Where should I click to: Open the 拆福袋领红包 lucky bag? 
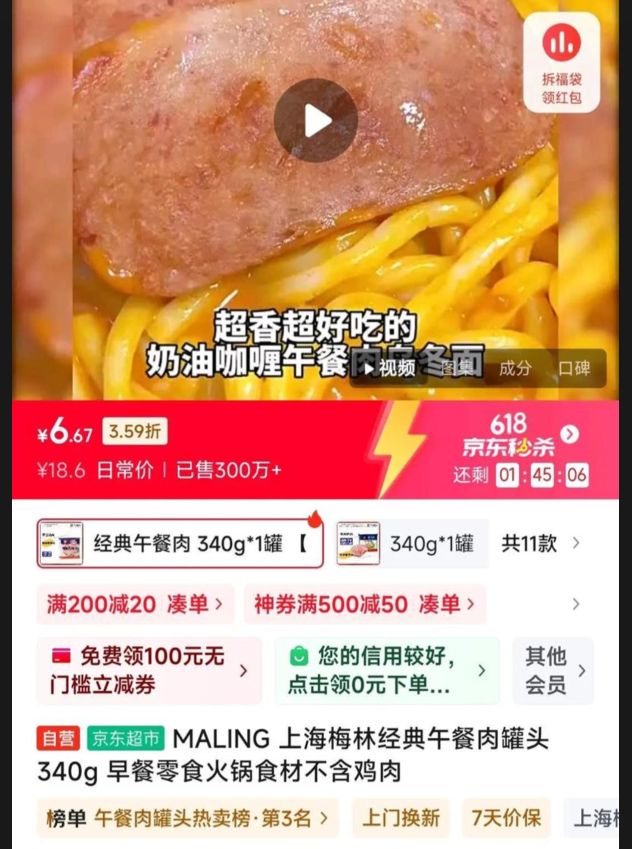561,62
